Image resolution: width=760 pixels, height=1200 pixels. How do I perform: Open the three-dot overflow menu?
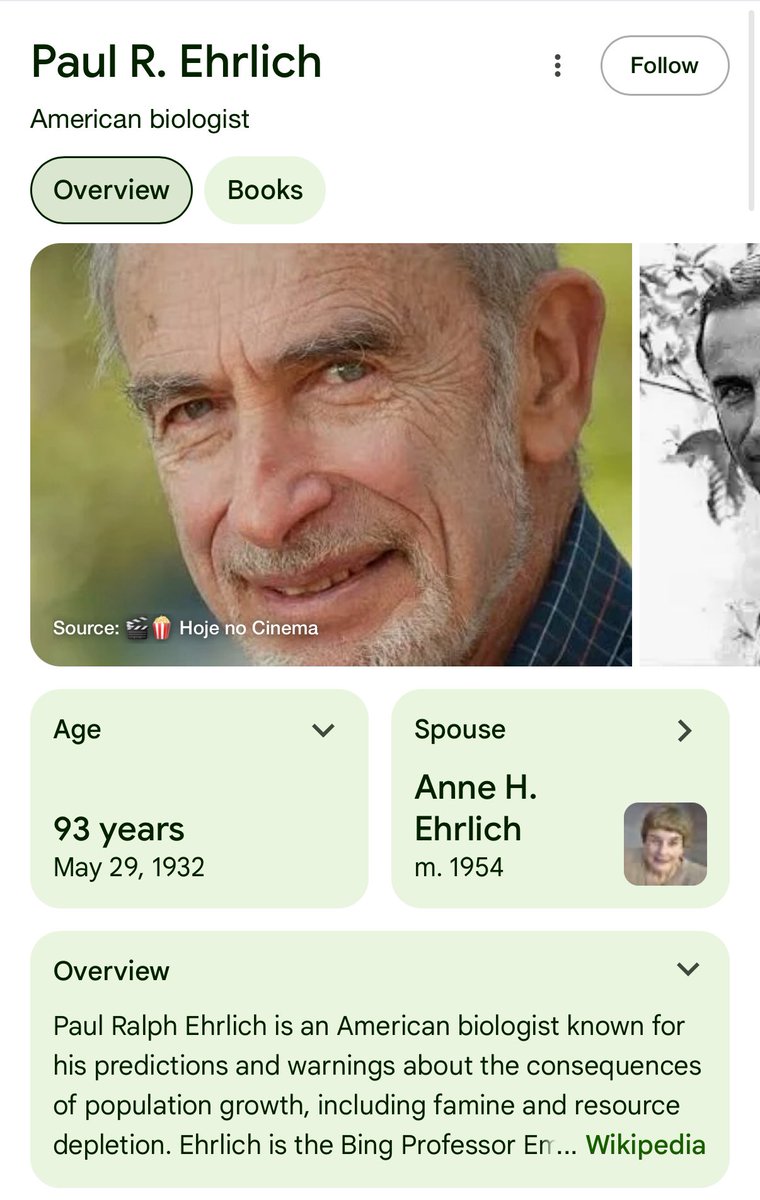(557, 66)
